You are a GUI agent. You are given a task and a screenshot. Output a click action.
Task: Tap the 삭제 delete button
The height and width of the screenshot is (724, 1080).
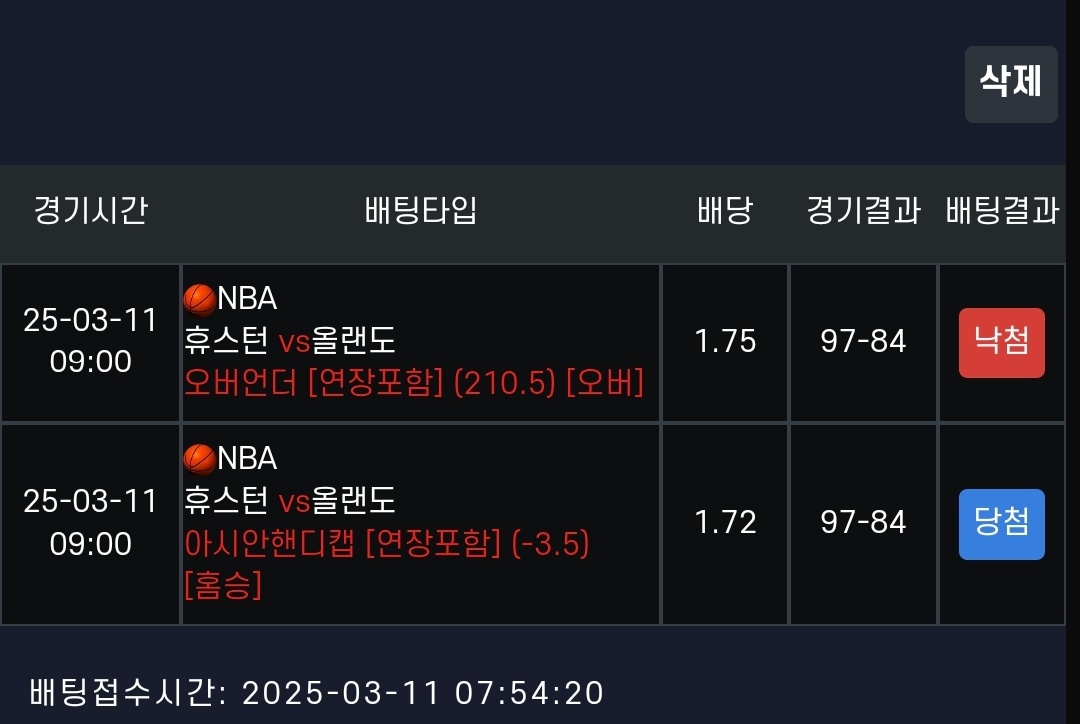tap(1010, 84)
